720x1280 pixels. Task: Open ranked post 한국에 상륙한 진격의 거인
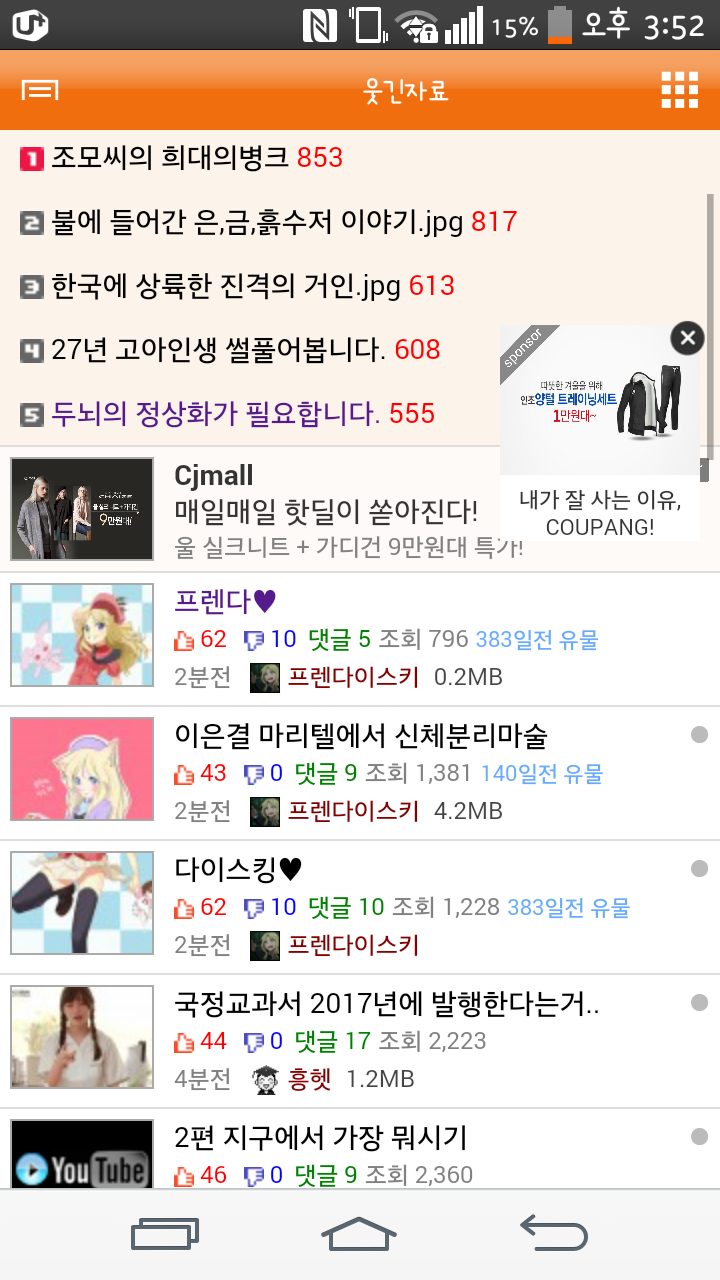(x=226, y=286)
